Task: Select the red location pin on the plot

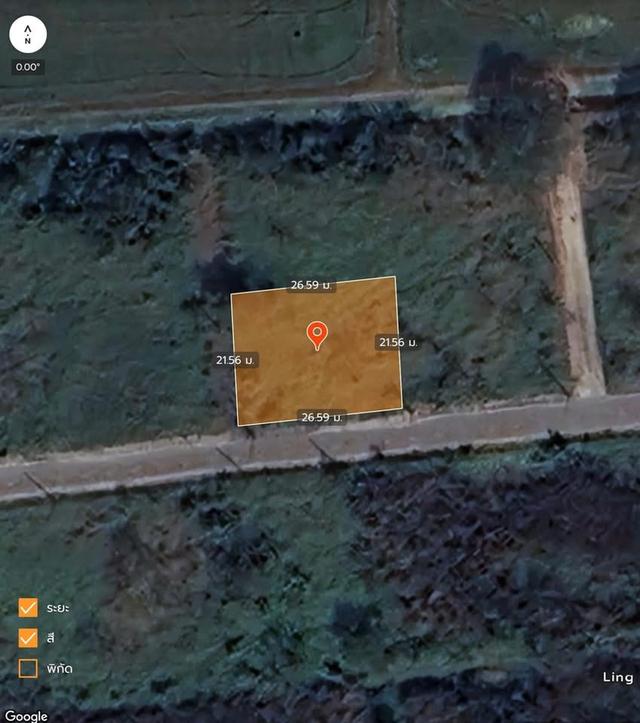Action: click(x=317, y=334)
